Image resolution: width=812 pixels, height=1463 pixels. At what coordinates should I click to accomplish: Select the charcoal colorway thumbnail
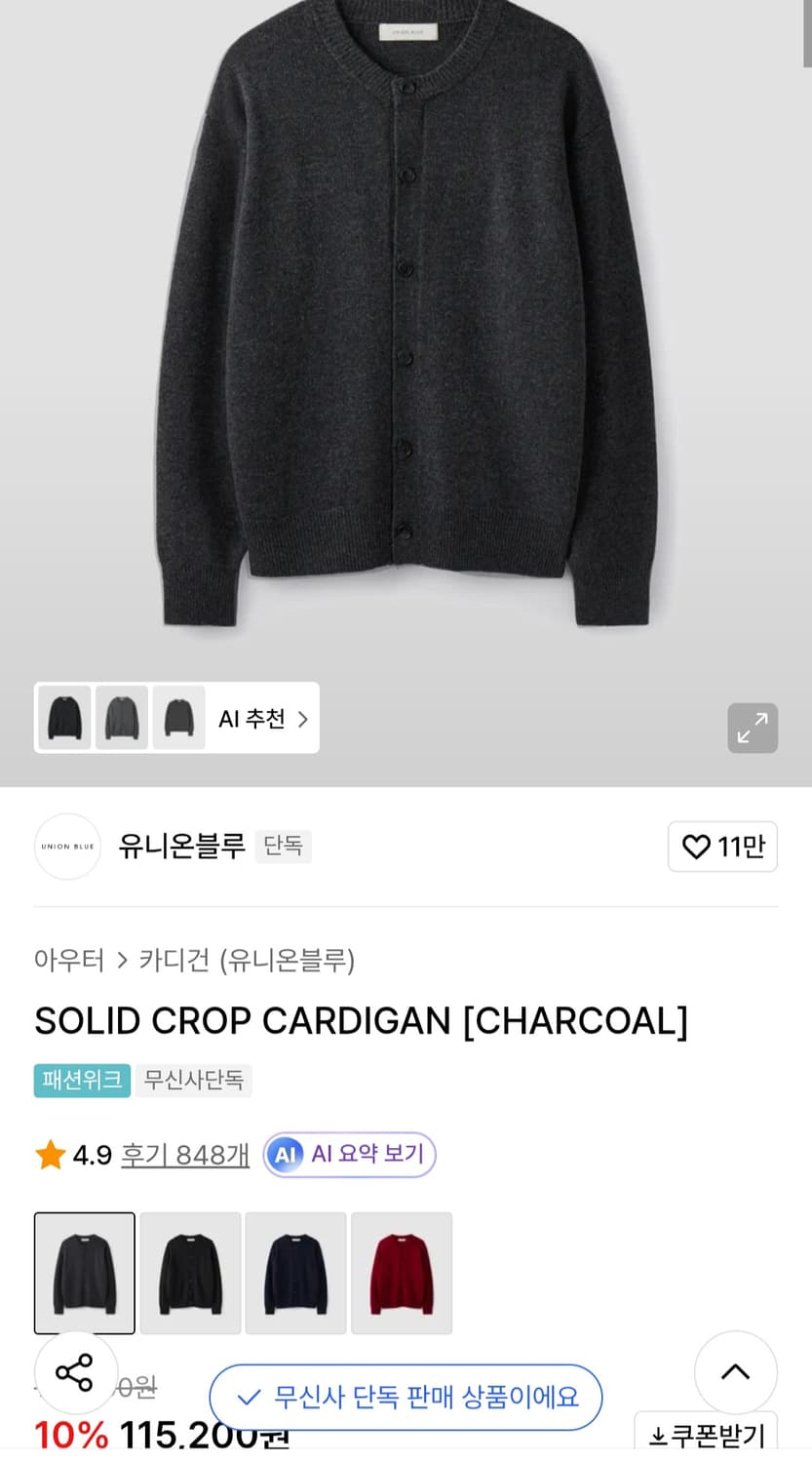84,1273
